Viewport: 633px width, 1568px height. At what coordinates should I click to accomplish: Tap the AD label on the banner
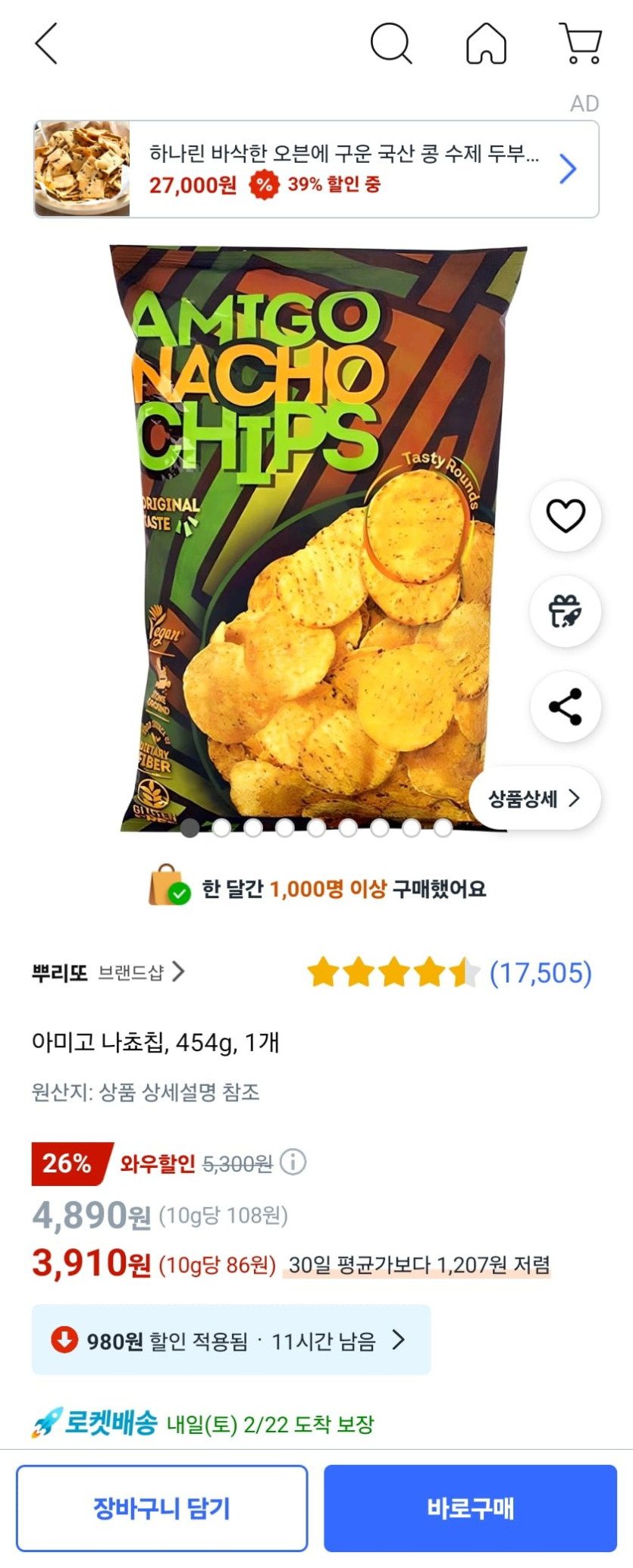click(584, 104)
